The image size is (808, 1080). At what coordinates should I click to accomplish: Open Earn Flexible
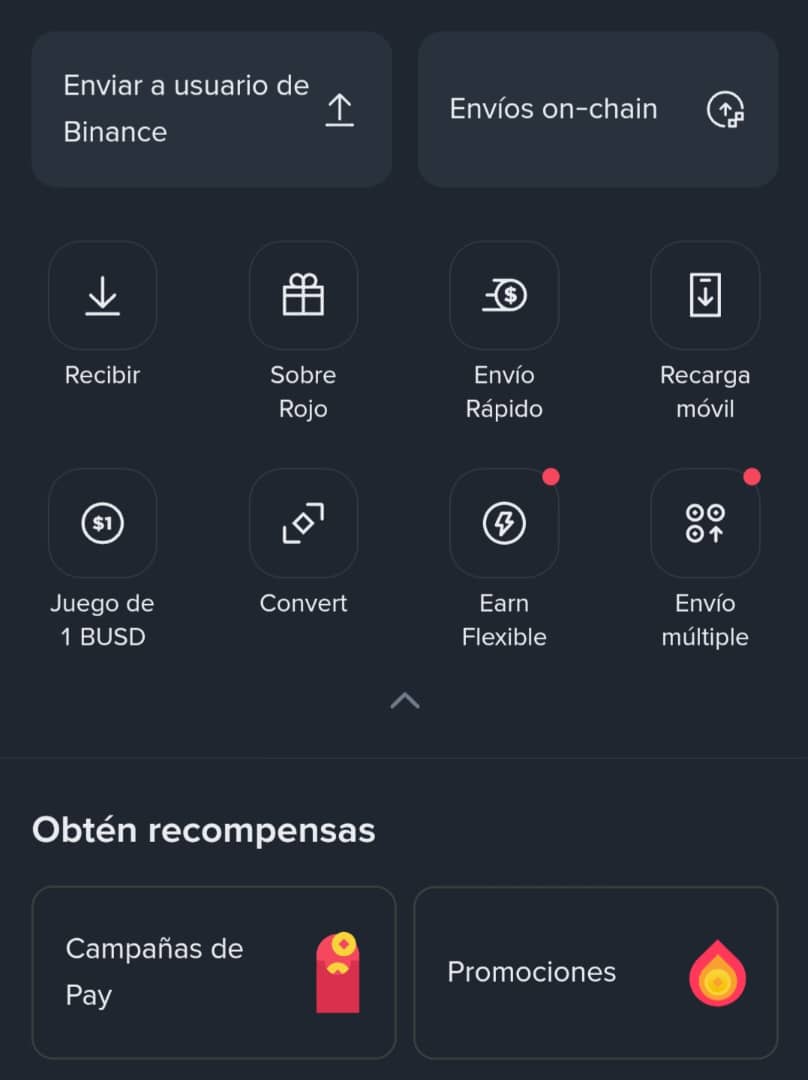(x=504, y=523)
